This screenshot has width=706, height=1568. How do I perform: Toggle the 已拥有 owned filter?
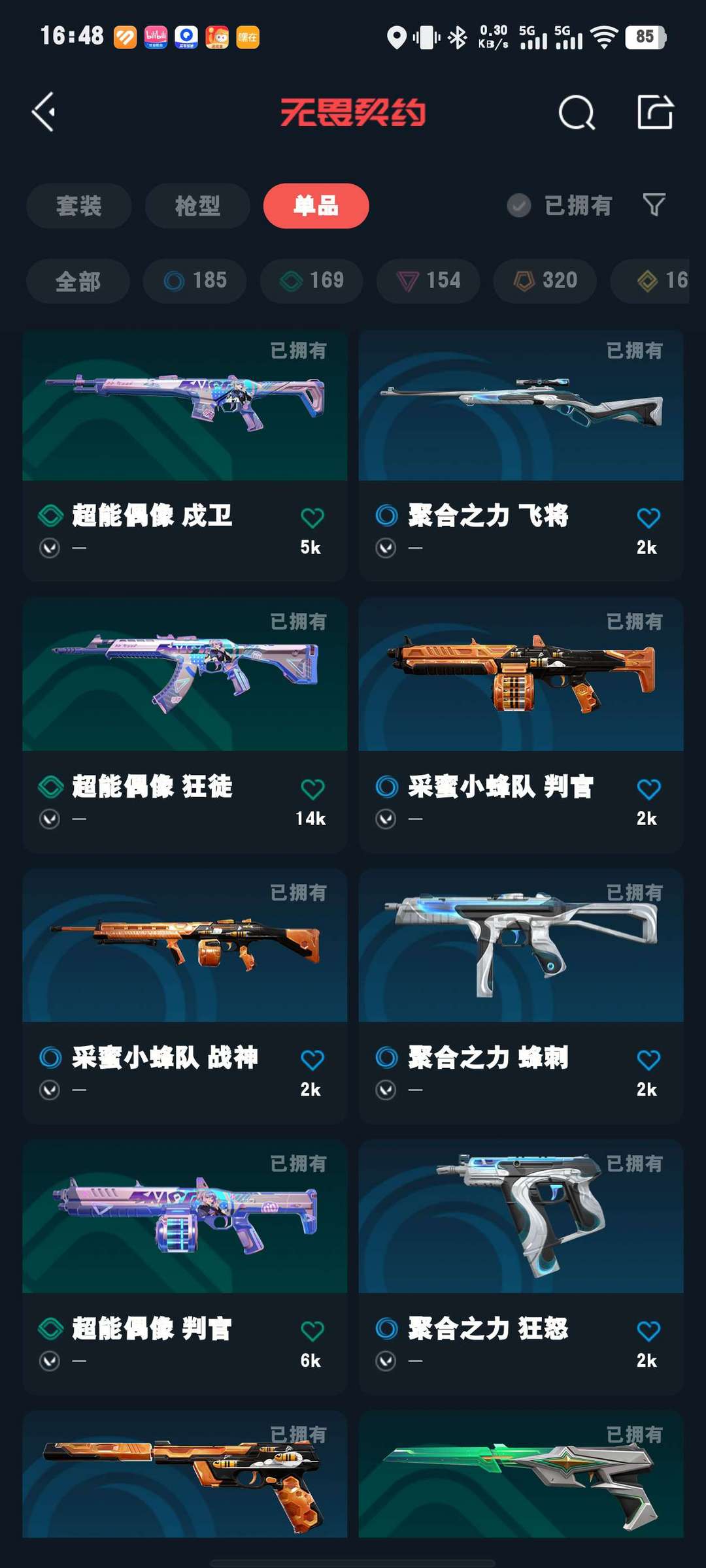click(560, 206)
